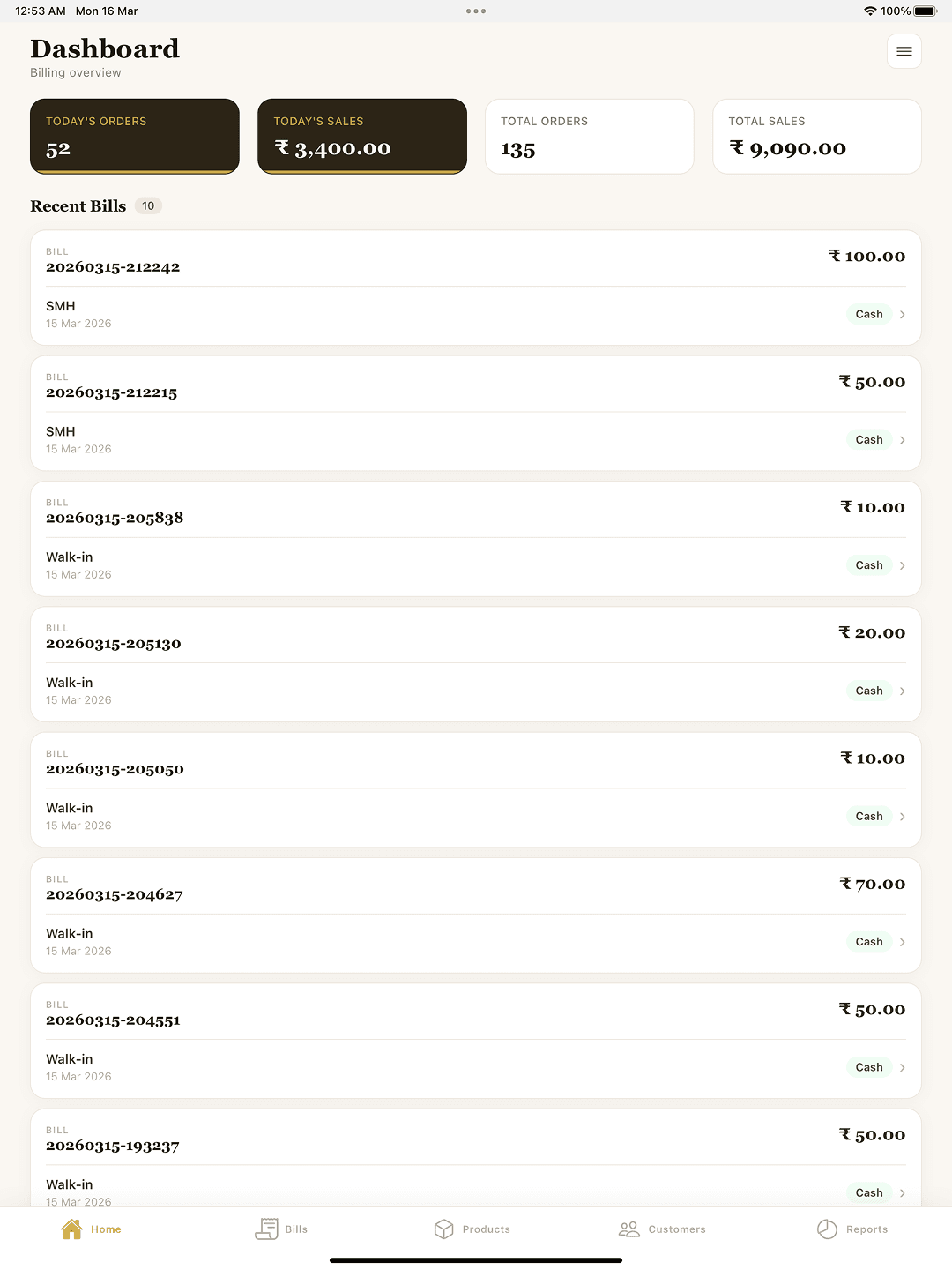Tap the Today's Sales card
952x1270 pixels.
pyautogui.click(x=362, y=136)
